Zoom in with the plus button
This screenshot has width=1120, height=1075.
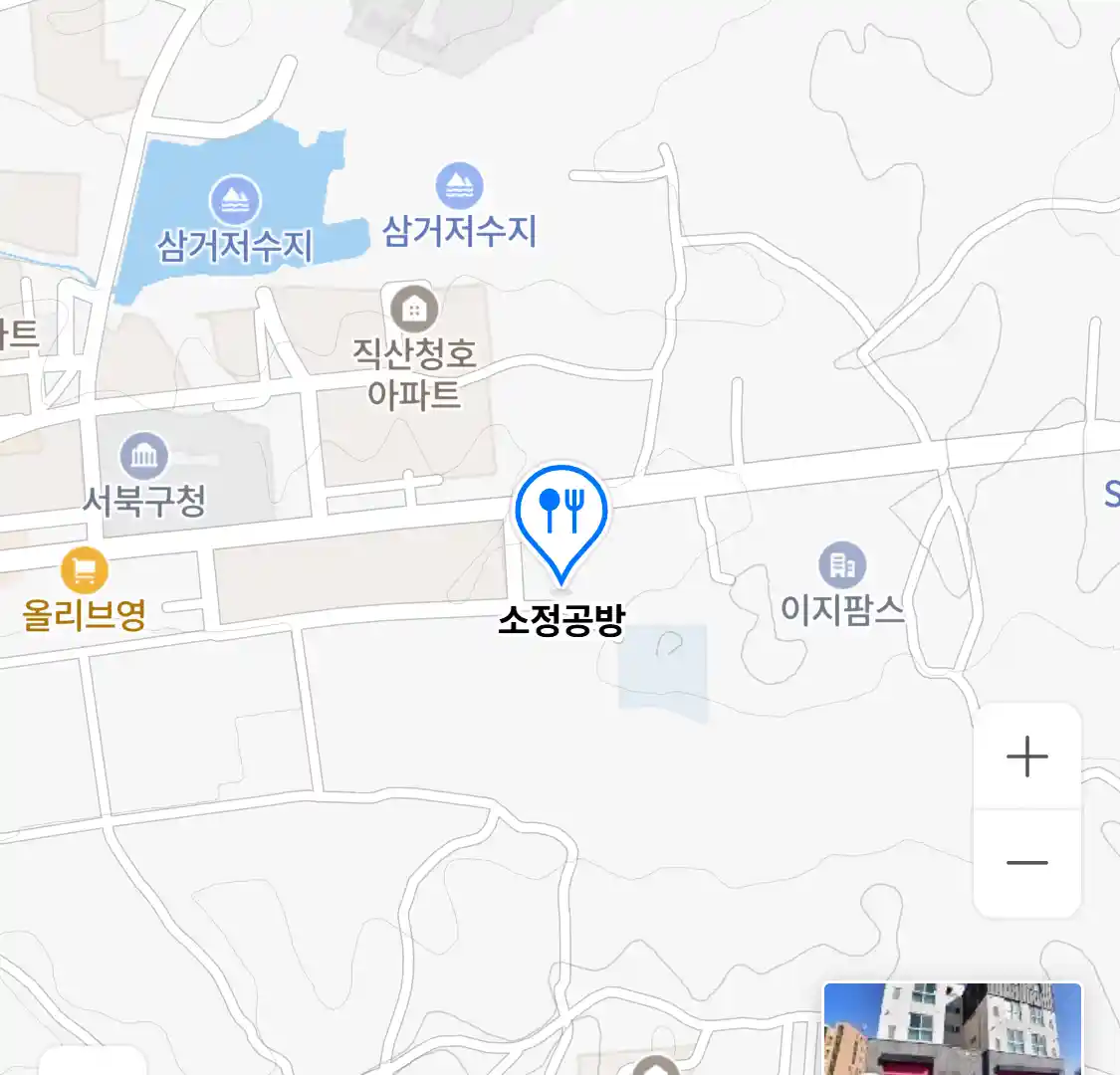1026,757
